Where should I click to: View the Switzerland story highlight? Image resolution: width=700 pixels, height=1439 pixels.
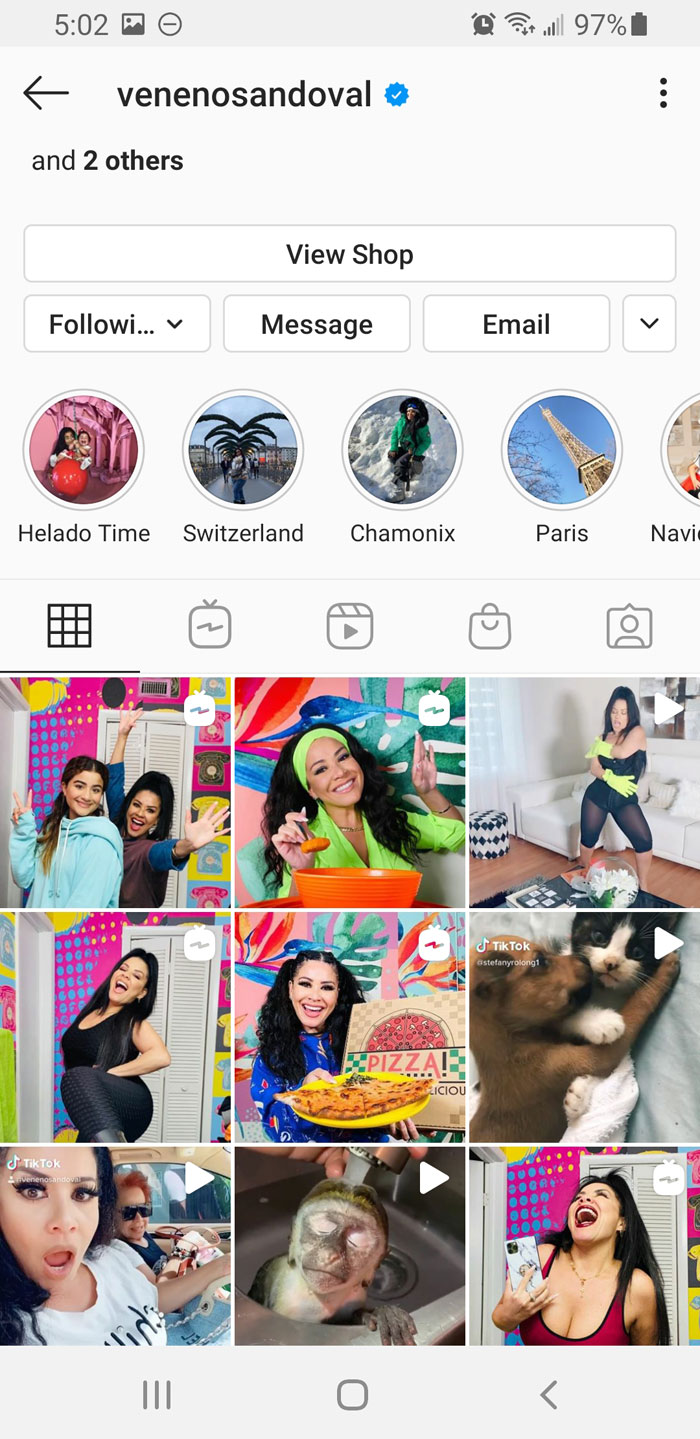coord(243,450)
